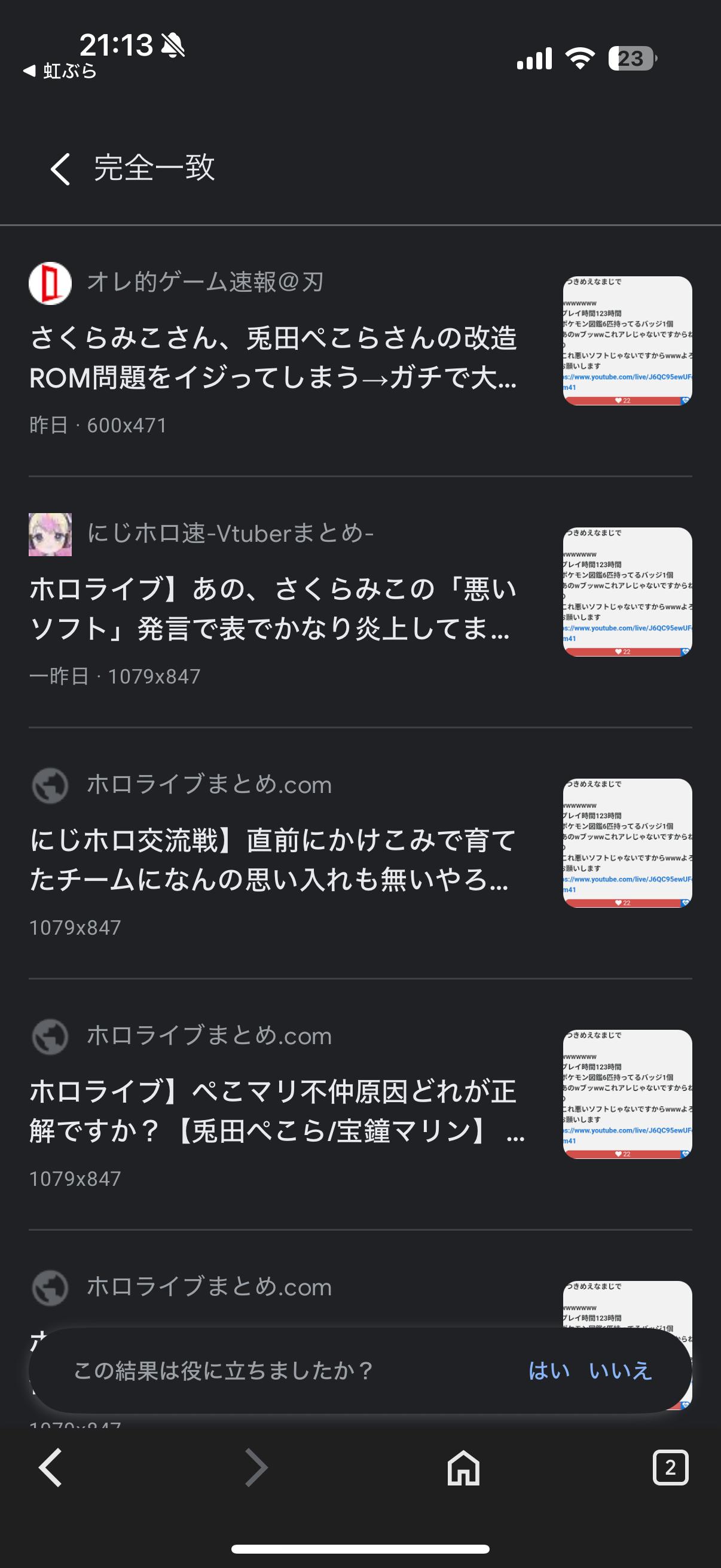Go to the browser home page
721x1568 pixels.
[x=464, y=1468]
